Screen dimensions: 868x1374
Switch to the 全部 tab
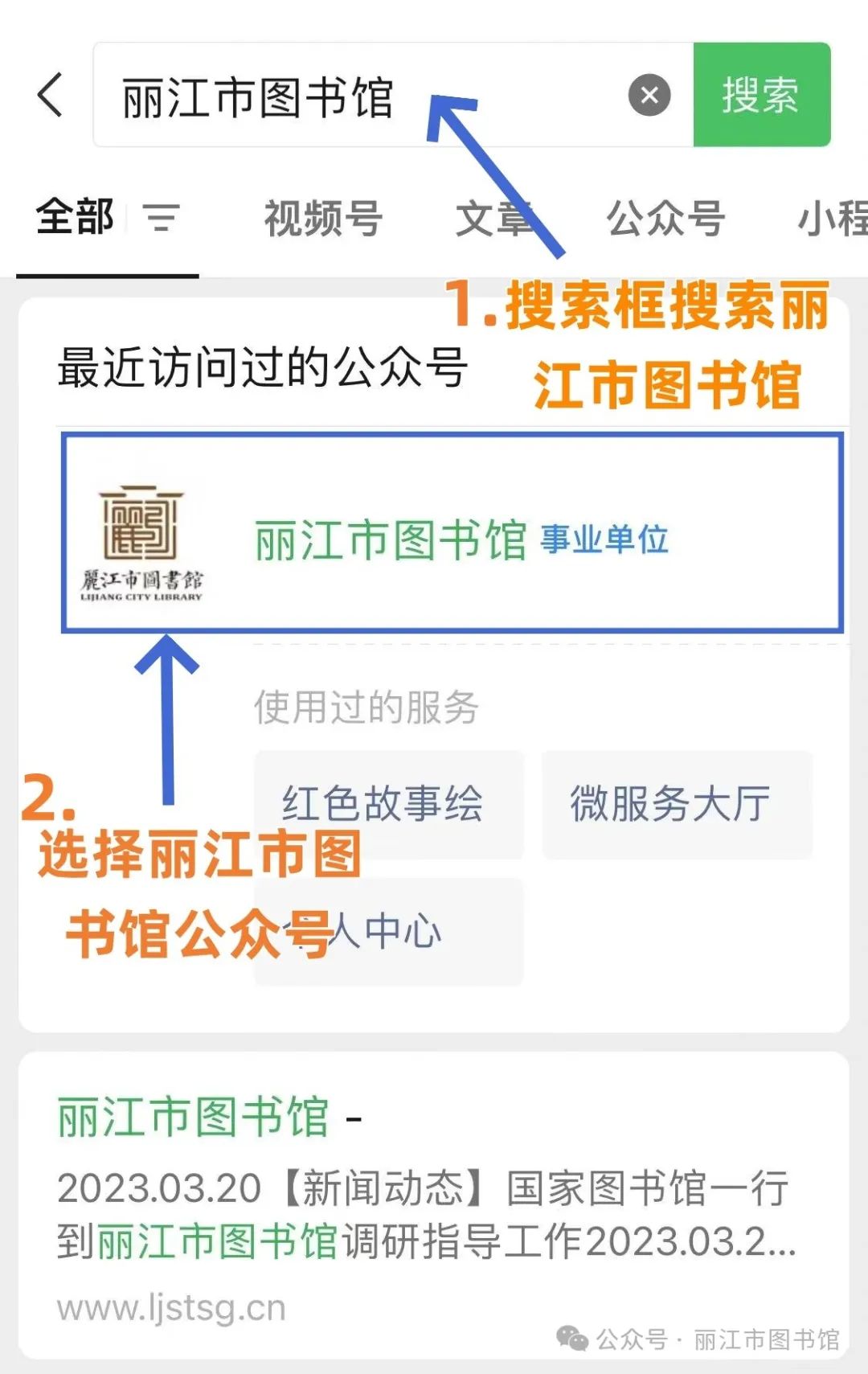[x=76, y=217]
